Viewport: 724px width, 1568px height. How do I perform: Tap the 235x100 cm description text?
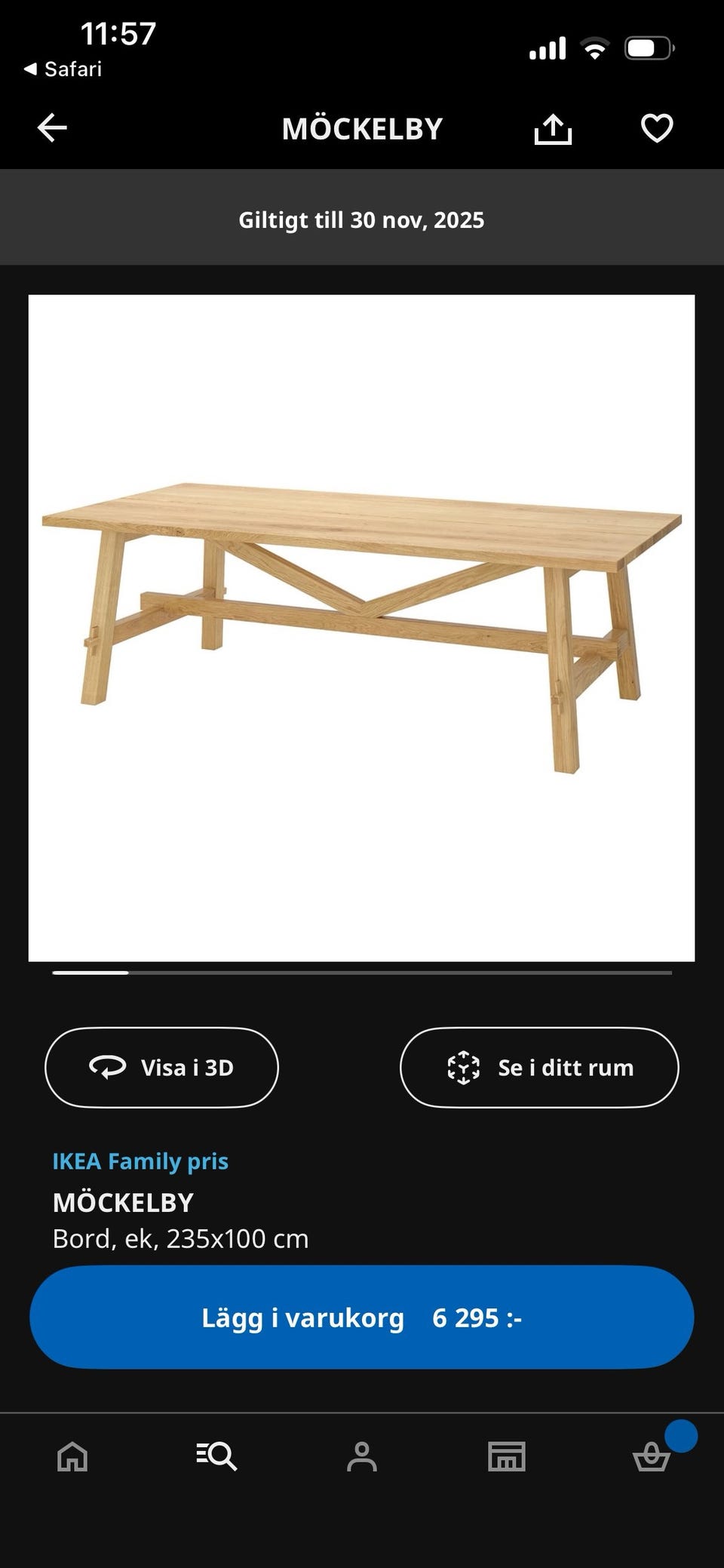(180, 1237)
